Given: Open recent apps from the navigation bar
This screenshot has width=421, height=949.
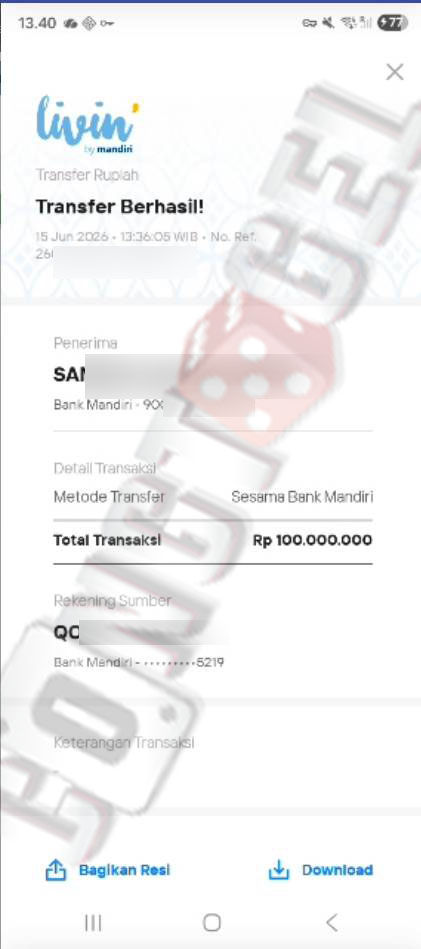Looking at the screenshot, I should pyautogui.click(x=93, y=923).
